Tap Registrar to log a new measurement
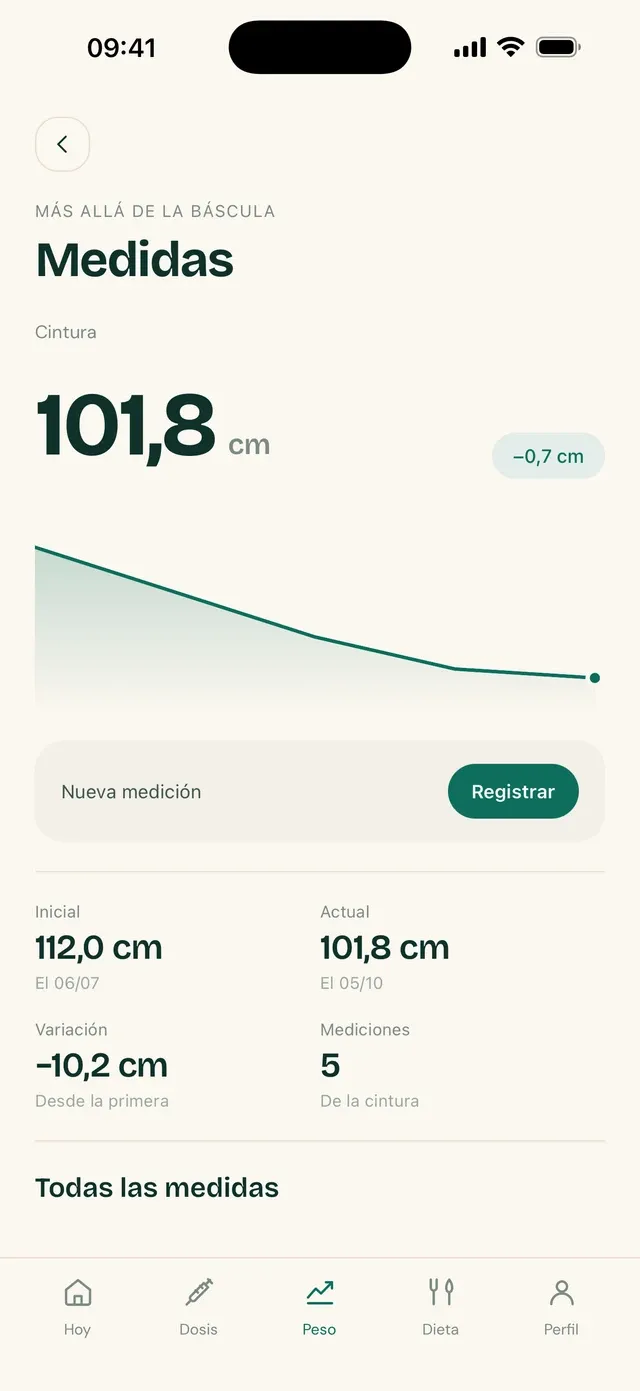640x1391 pixels. (x=513, y=791)
